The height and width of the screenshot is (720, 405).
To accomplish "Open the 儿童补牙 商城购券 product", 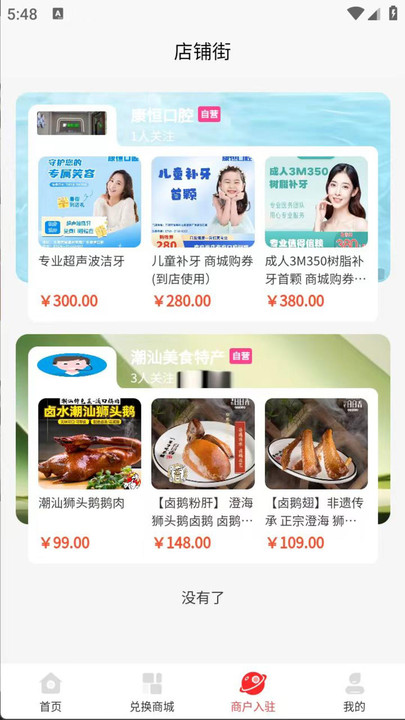I will (x=203, y=233).
